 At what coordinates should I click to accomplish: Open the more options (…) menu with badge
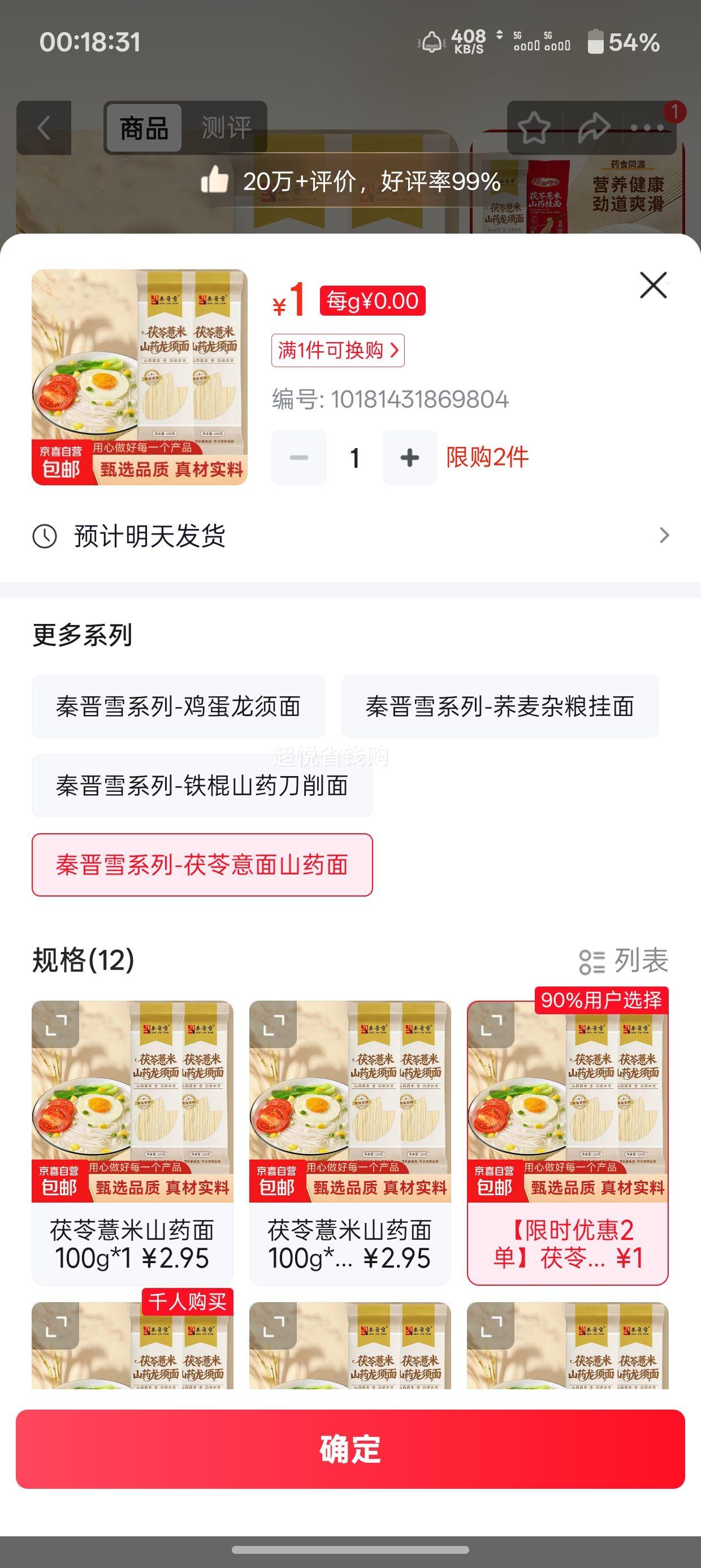coord(647,127)
